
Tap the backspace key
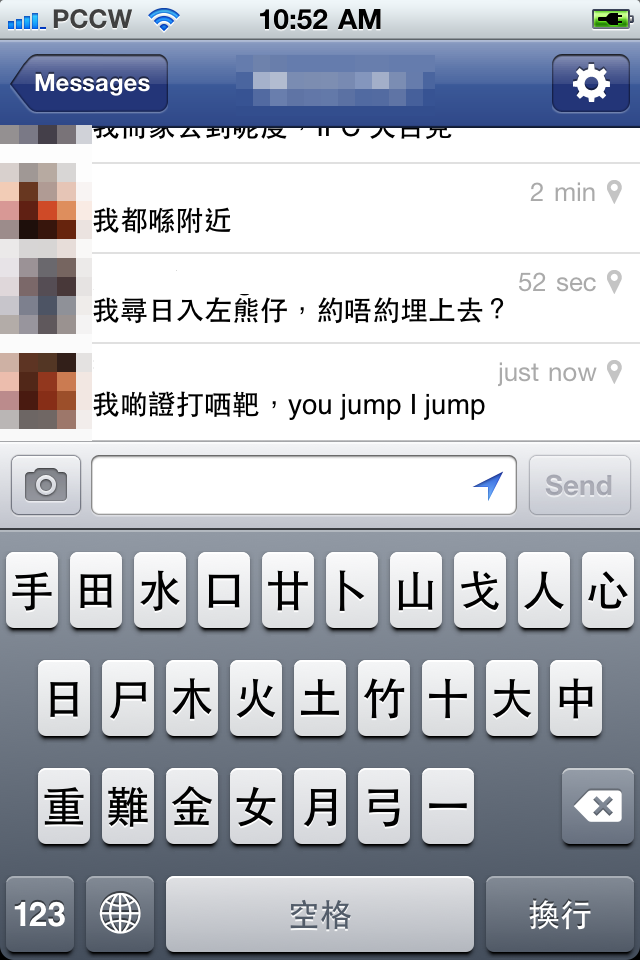tap(598, 806)
